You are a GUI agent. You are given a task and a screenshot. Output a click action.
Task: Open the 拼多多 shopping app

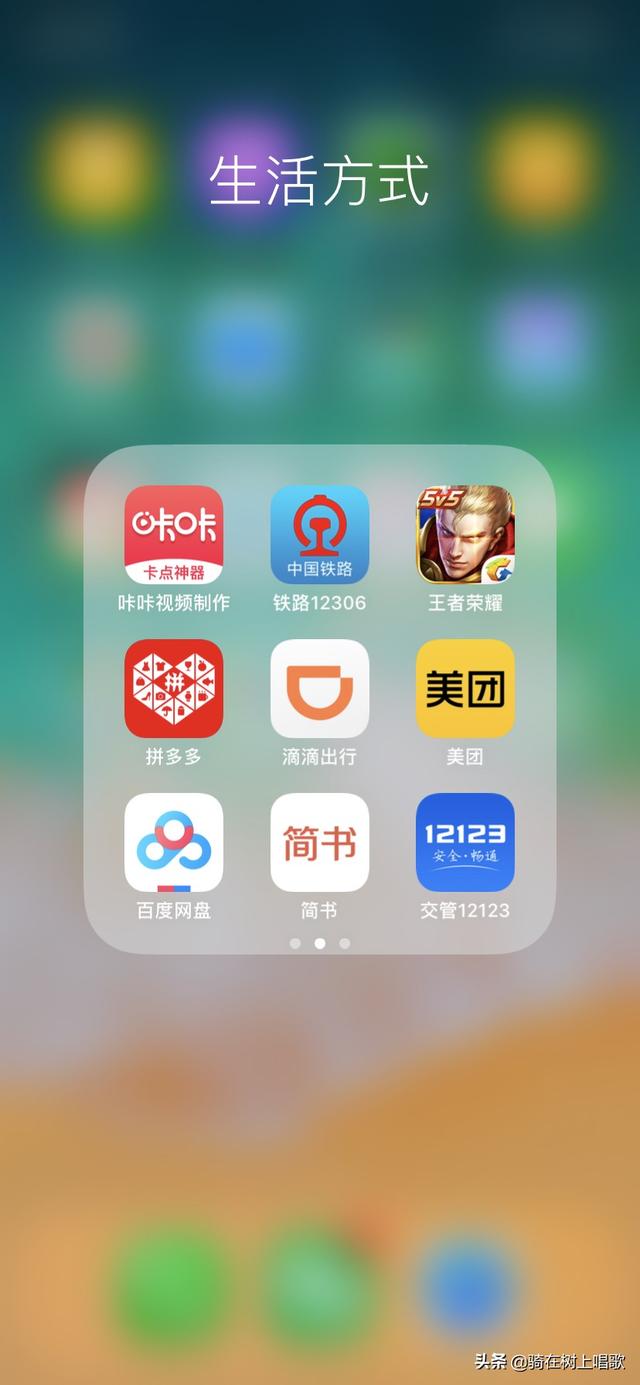click(174, 689)
